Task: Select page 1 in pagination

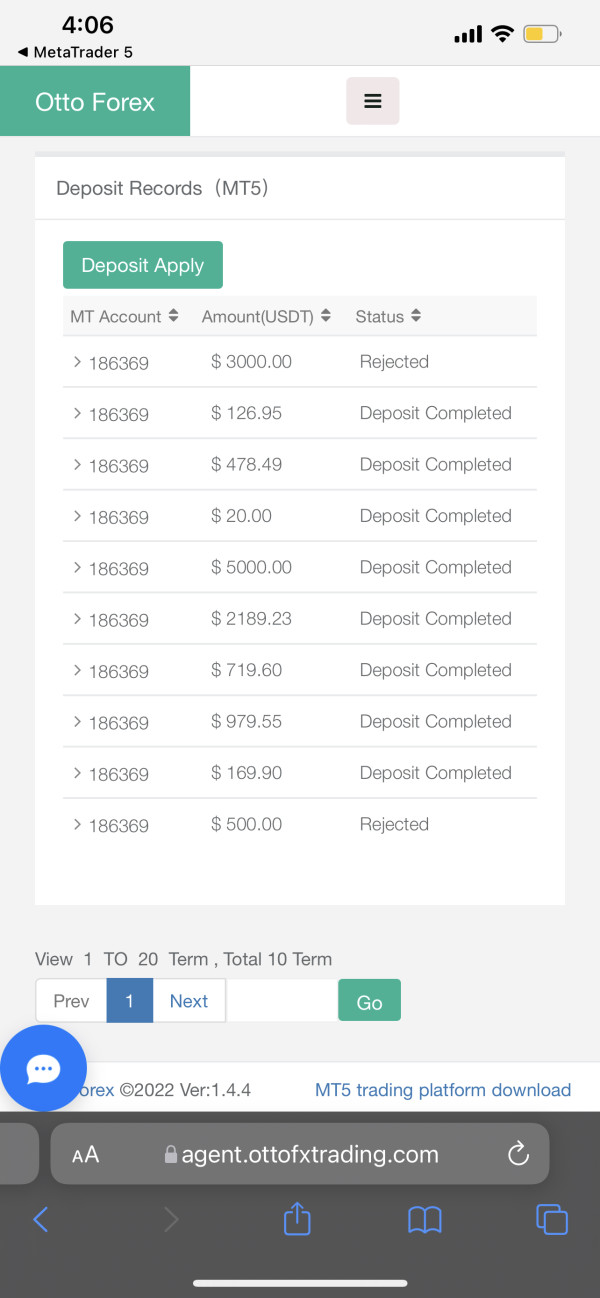Action: pyautogui.click(x=129, y=1001)
